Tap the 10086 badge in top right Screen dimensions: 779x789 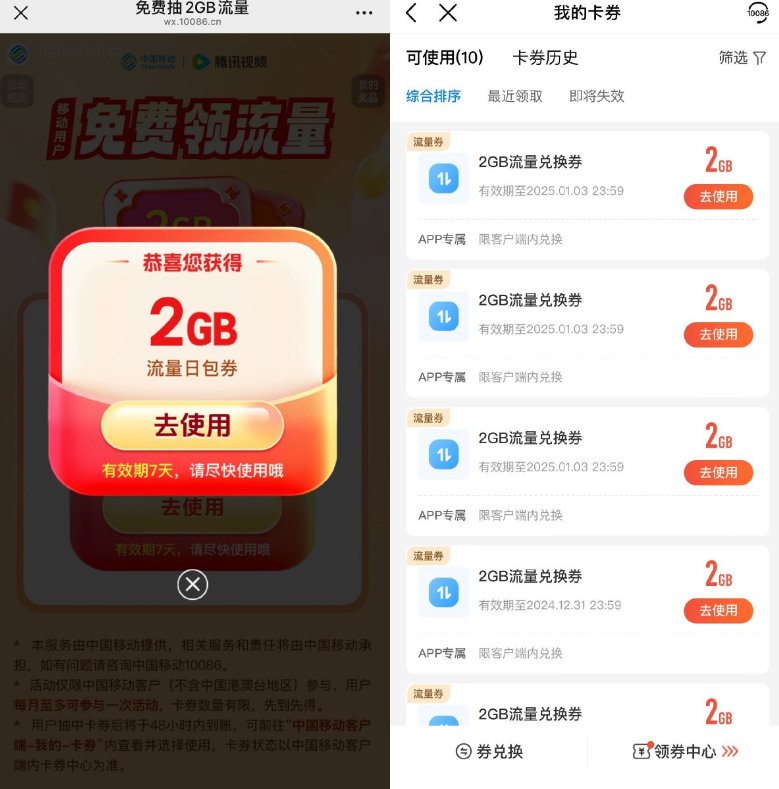(x=756, y=14)
